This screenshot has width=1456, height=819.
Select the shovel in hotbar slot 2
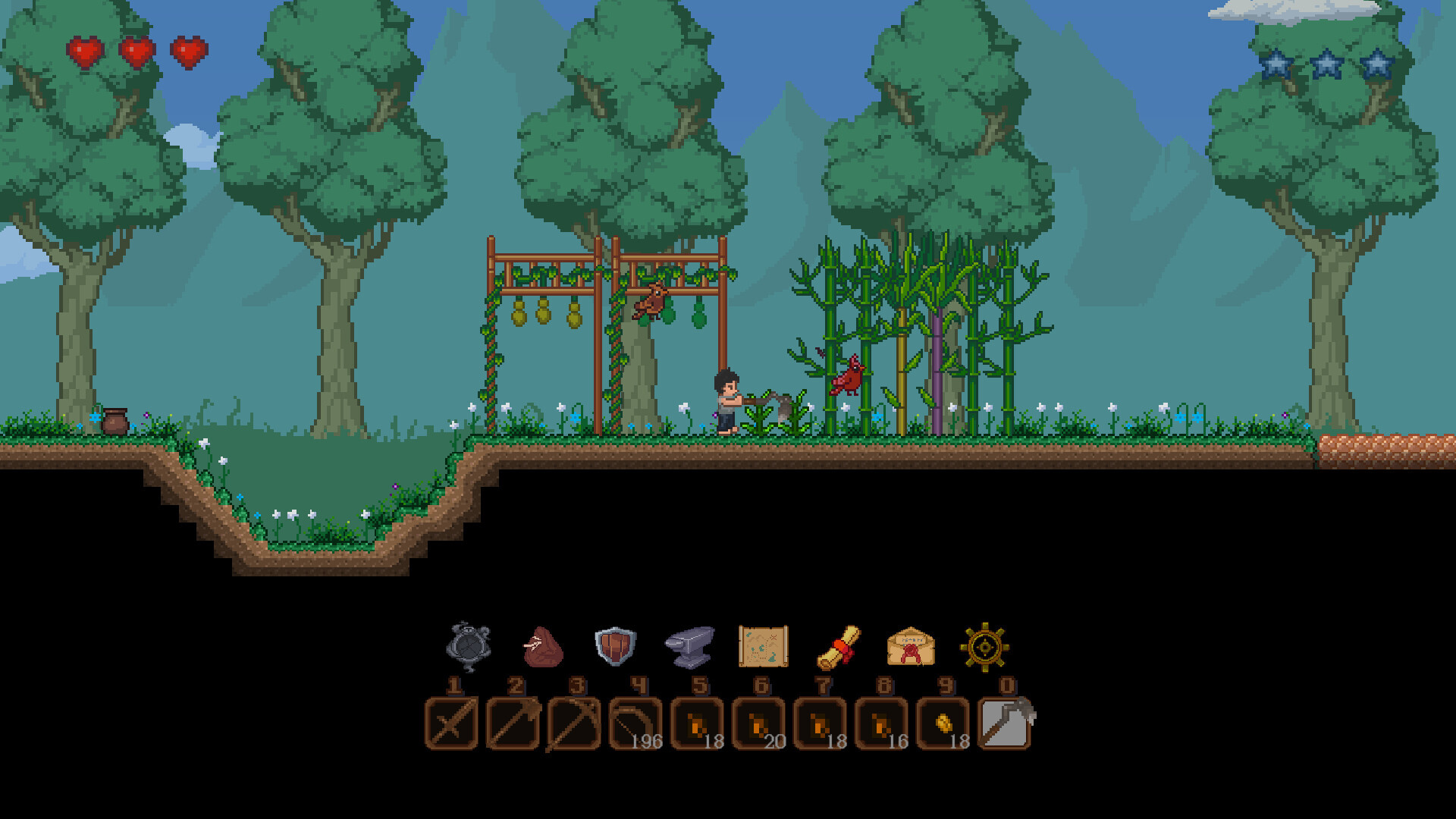(x=513, y=723)
